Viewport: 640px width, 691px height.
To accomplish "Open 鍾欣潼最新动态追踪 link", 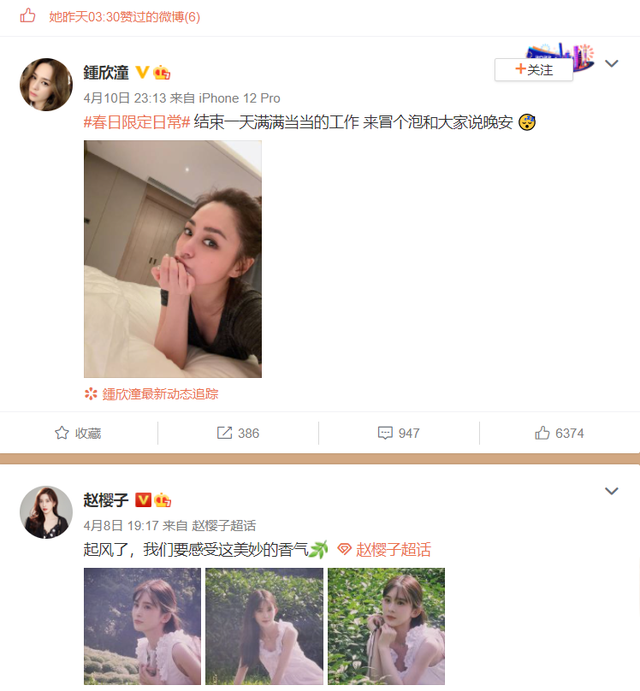I will (160, 394).
